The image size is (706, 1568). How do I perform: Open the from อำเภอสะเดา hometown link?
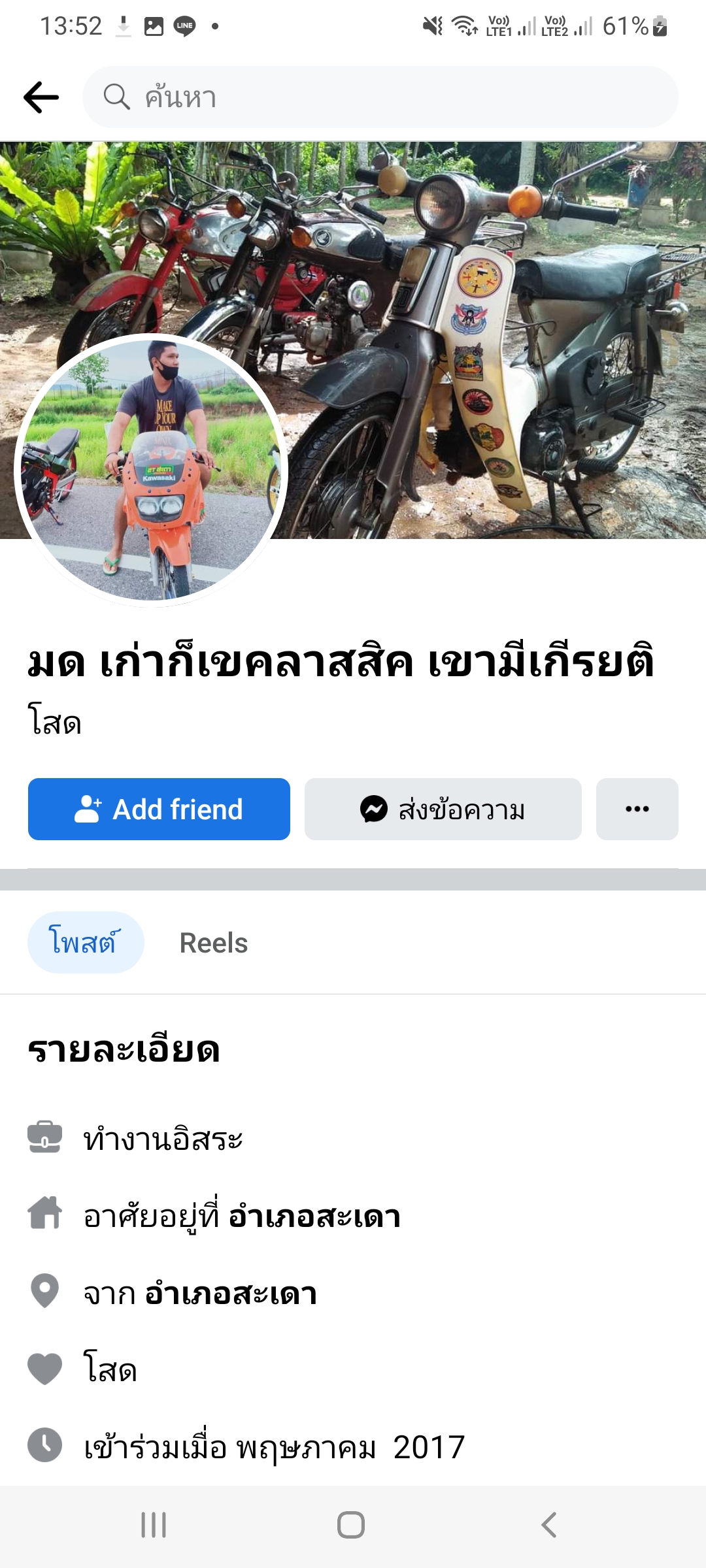pyautogui.click(x=231, y=1294)
